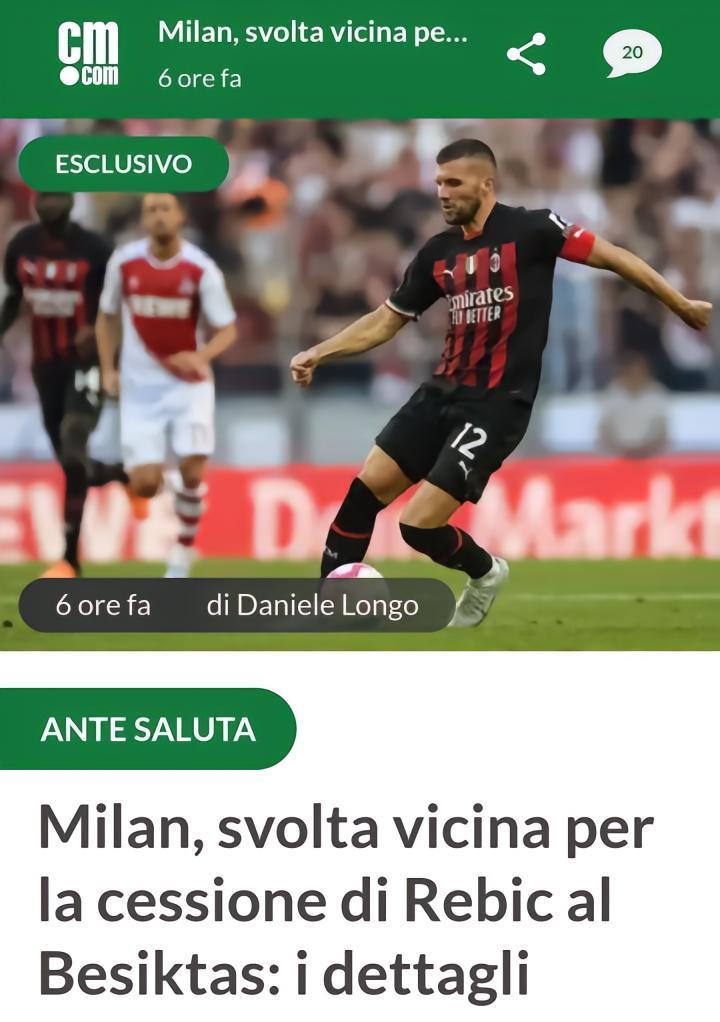
Task: Open the ANTE SALUTA tag
Action: pos(148,729)
